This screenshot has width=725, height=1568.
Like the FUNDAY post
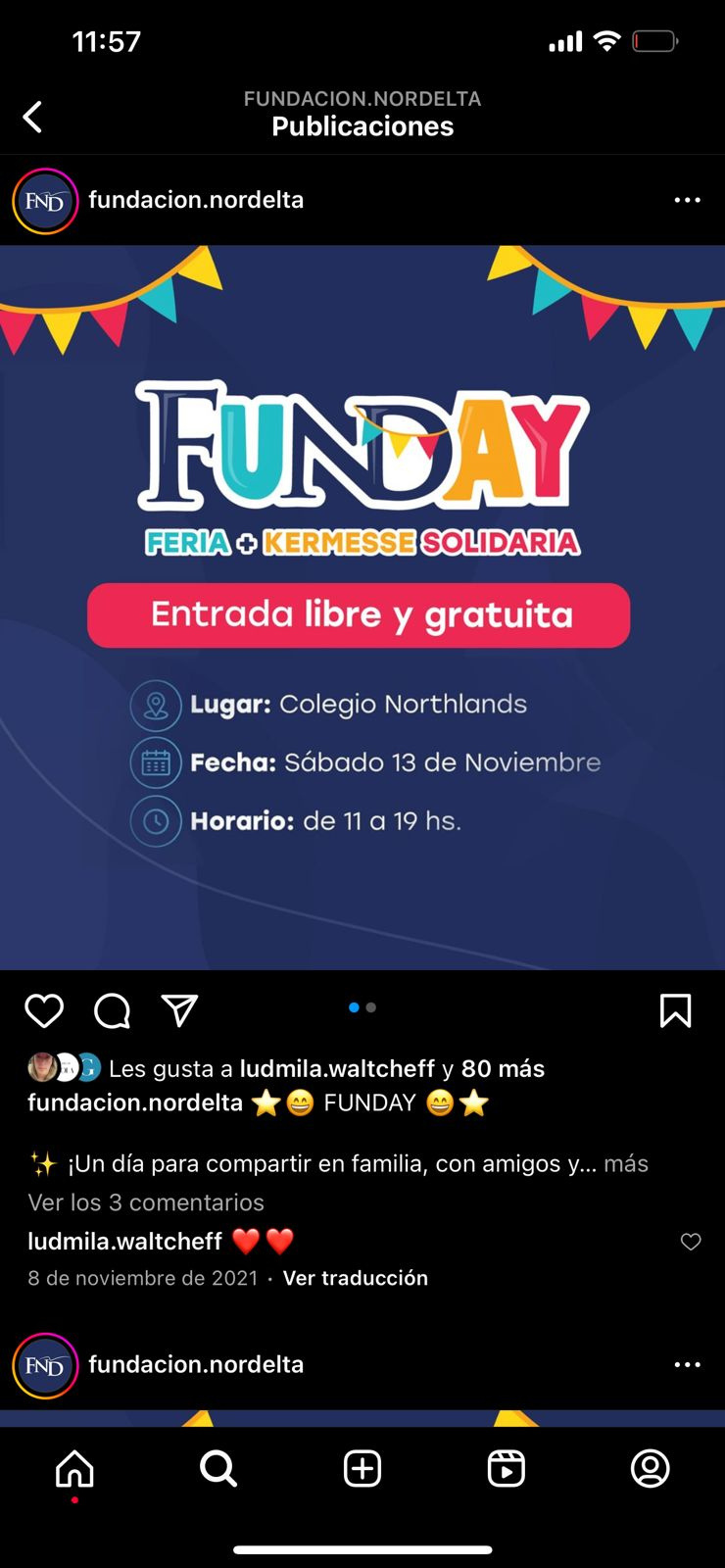click(x=44, y=1010)
